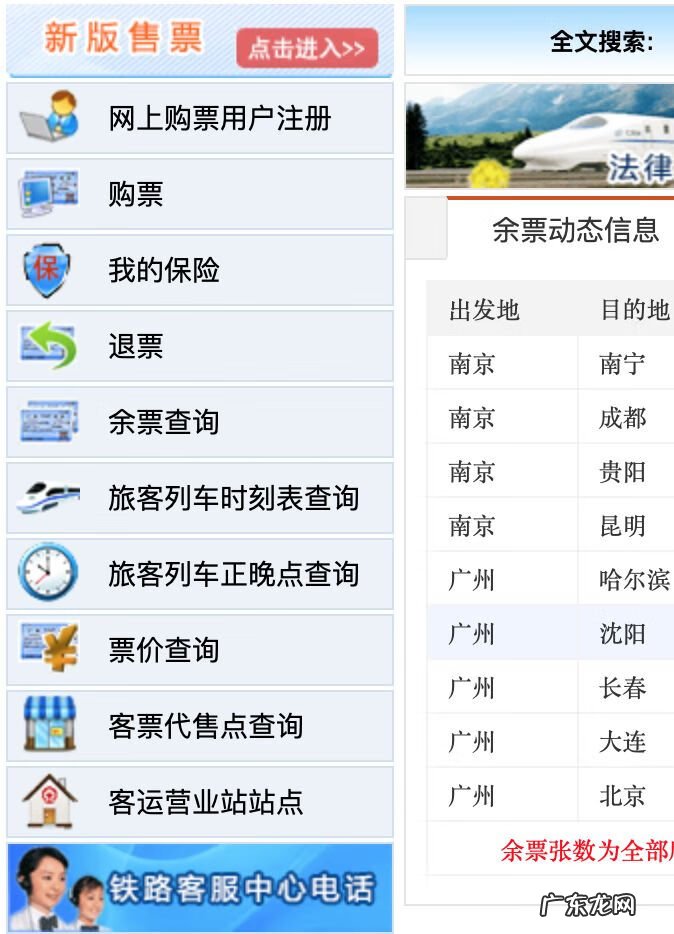Open the 铁路客服中心电话 banner
The height and width of the screenshot is (934, 674).
[x=200, y=888]
